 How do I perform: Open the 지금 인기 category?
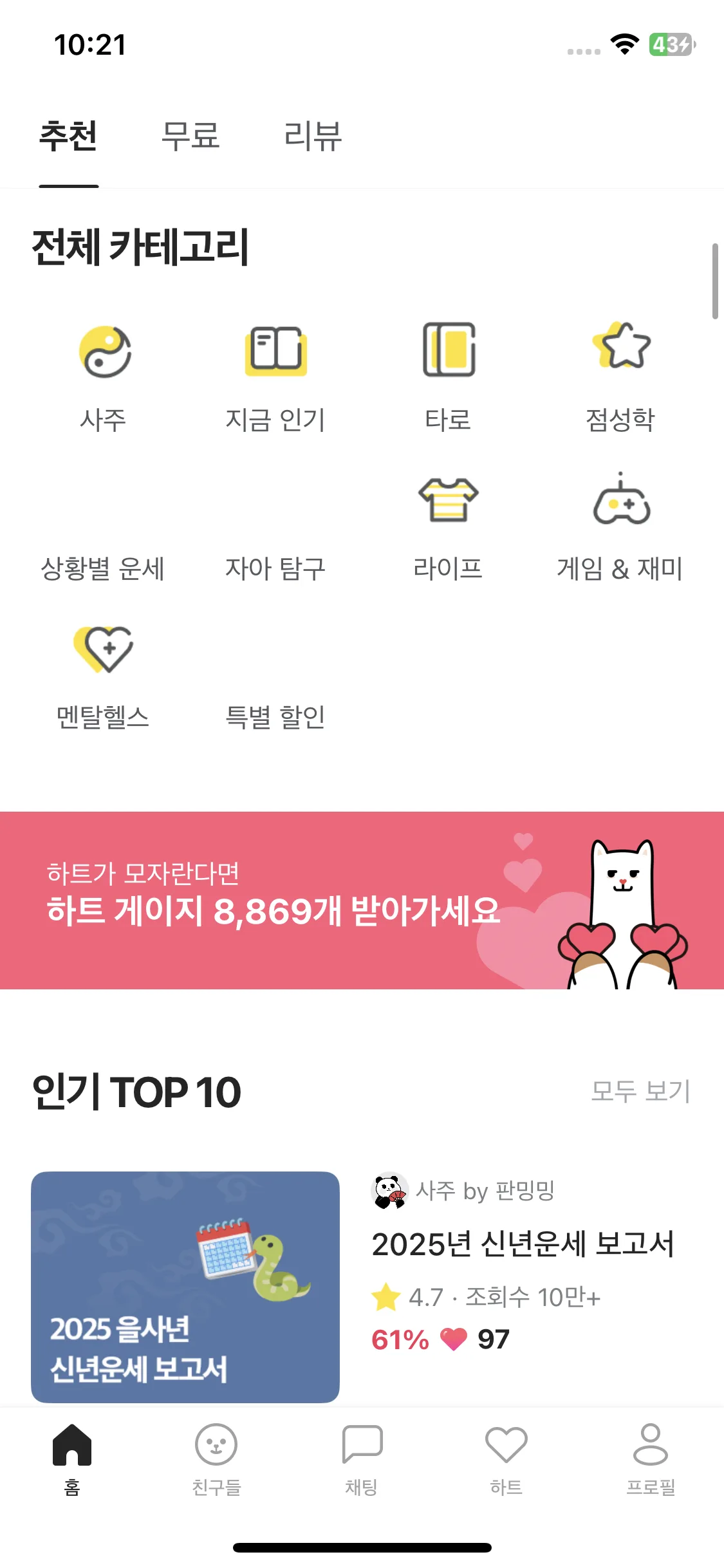275,378
